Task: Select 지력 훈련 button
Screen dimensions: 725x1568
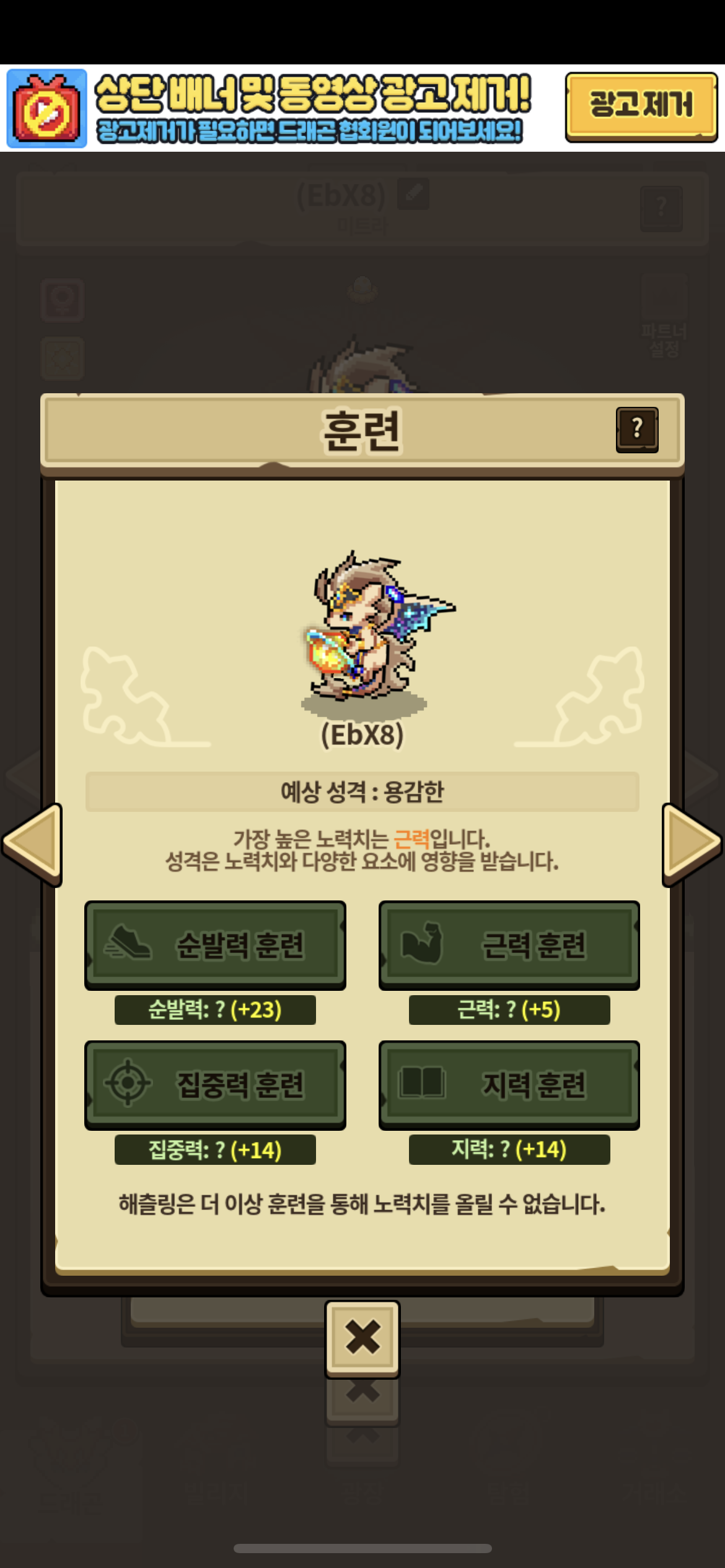Action: [x=509, y=1084]
